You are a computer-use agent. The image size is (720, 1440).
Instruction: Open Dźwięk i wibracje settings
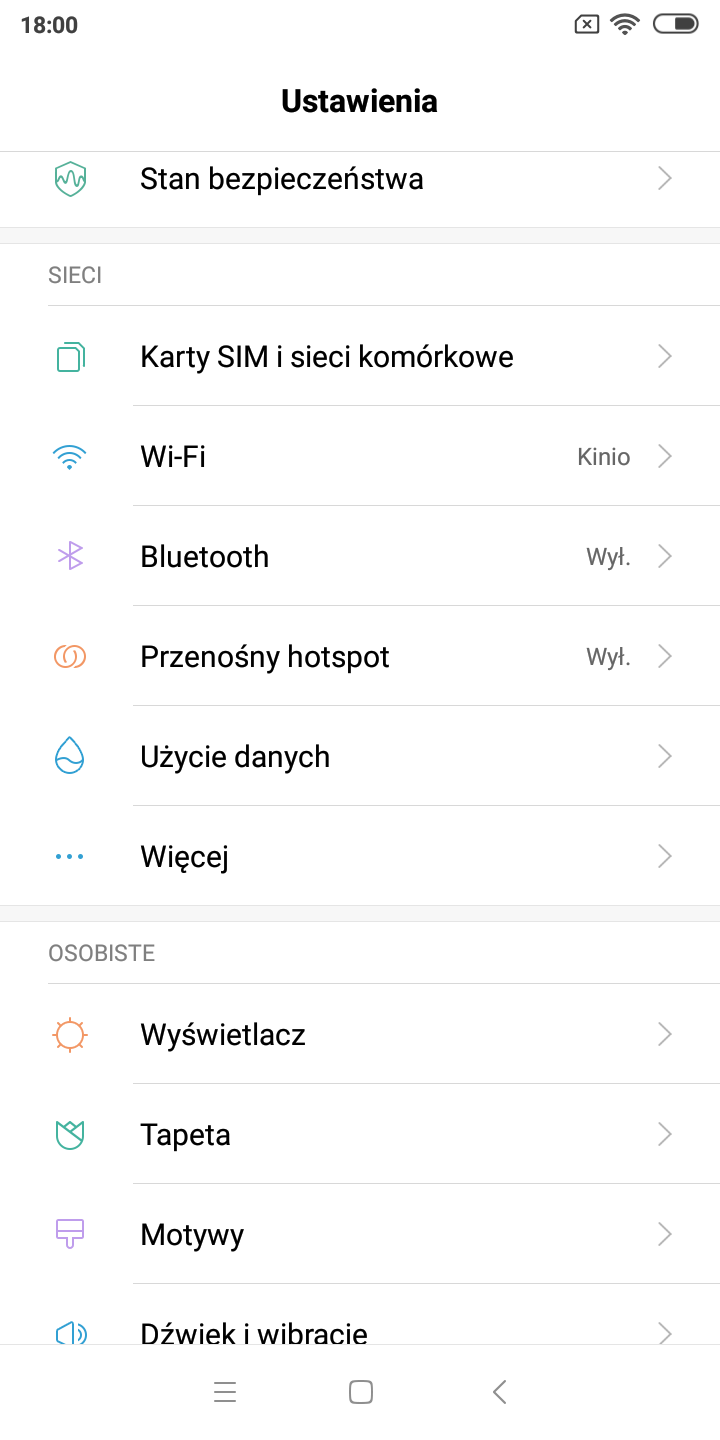[360, 1314]
